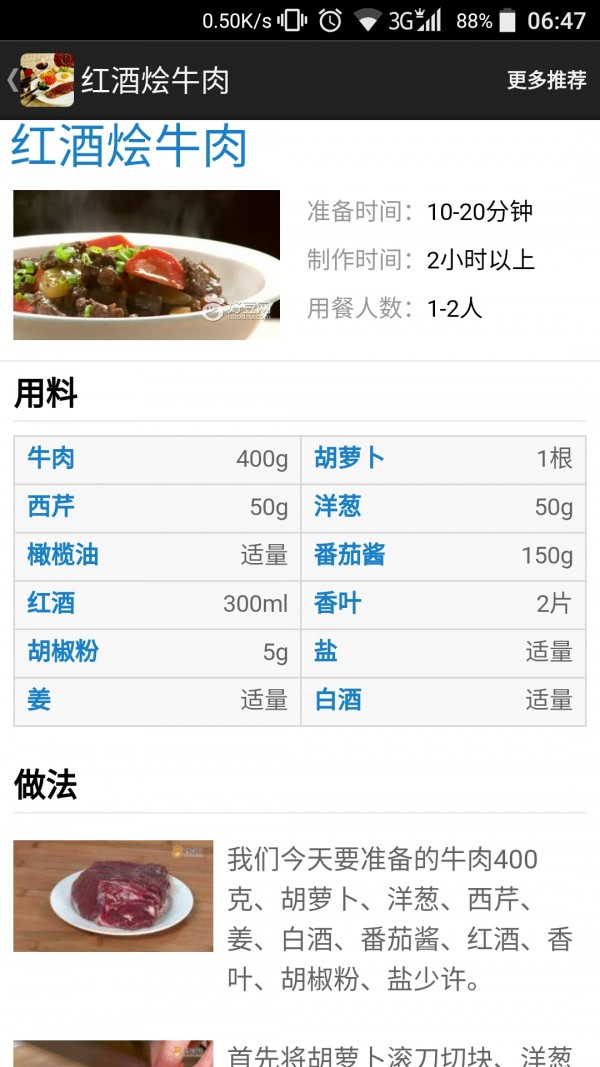Open 更多推荐 for more recommendations

click(x=546, y=81)
